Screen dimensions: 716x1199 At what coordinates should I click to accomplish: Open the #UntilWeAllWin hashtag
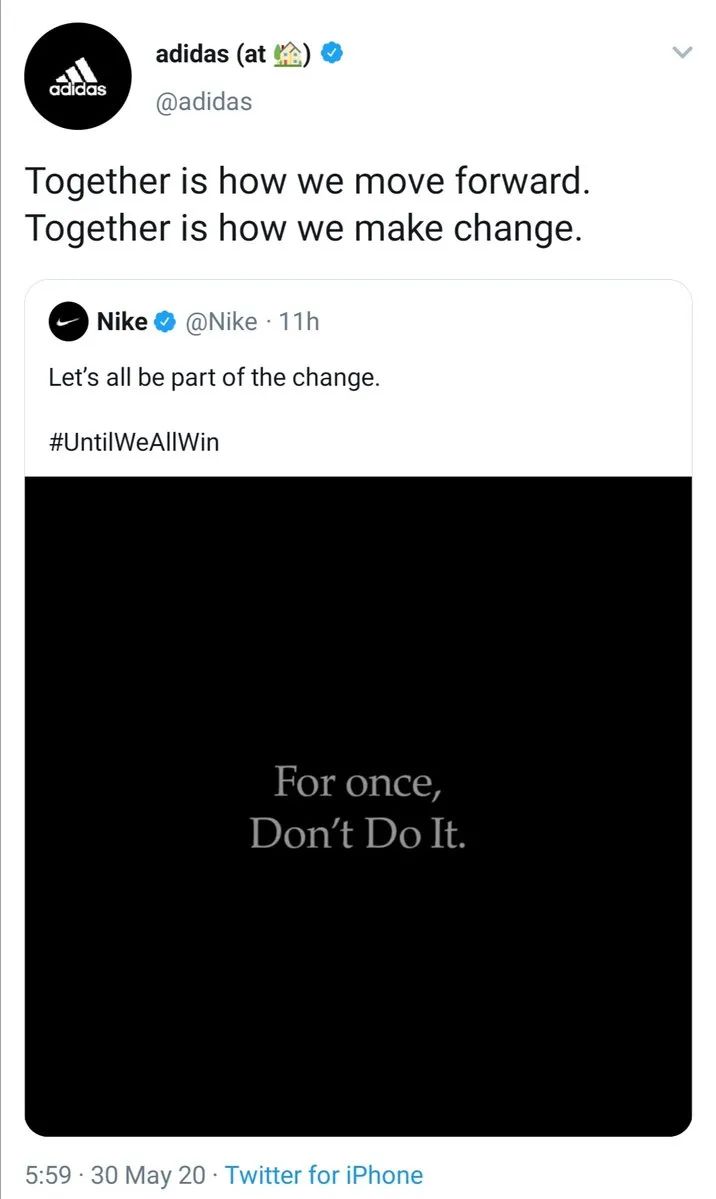pos(134,442)
